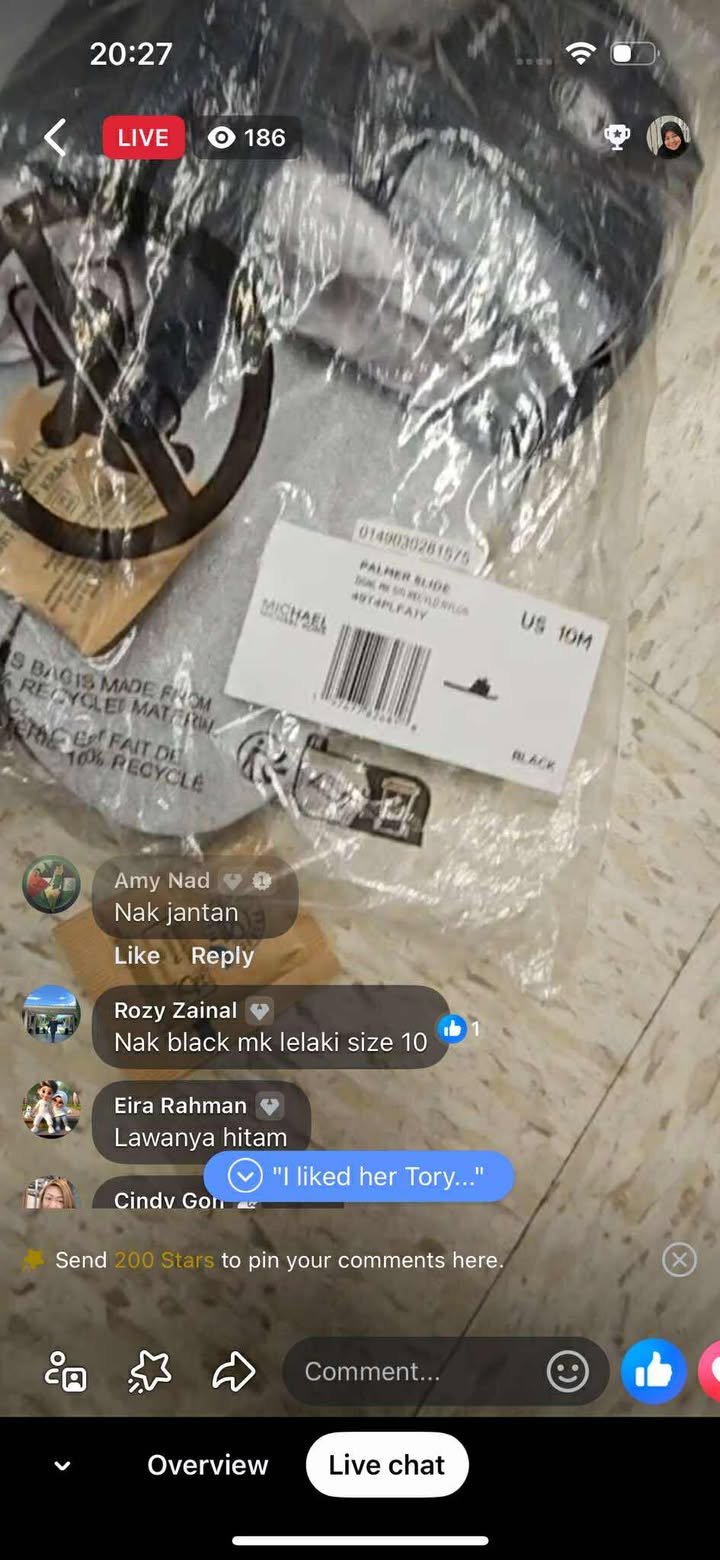Share this live video
Screen dimensions: 720x1560
(234, 1371)
